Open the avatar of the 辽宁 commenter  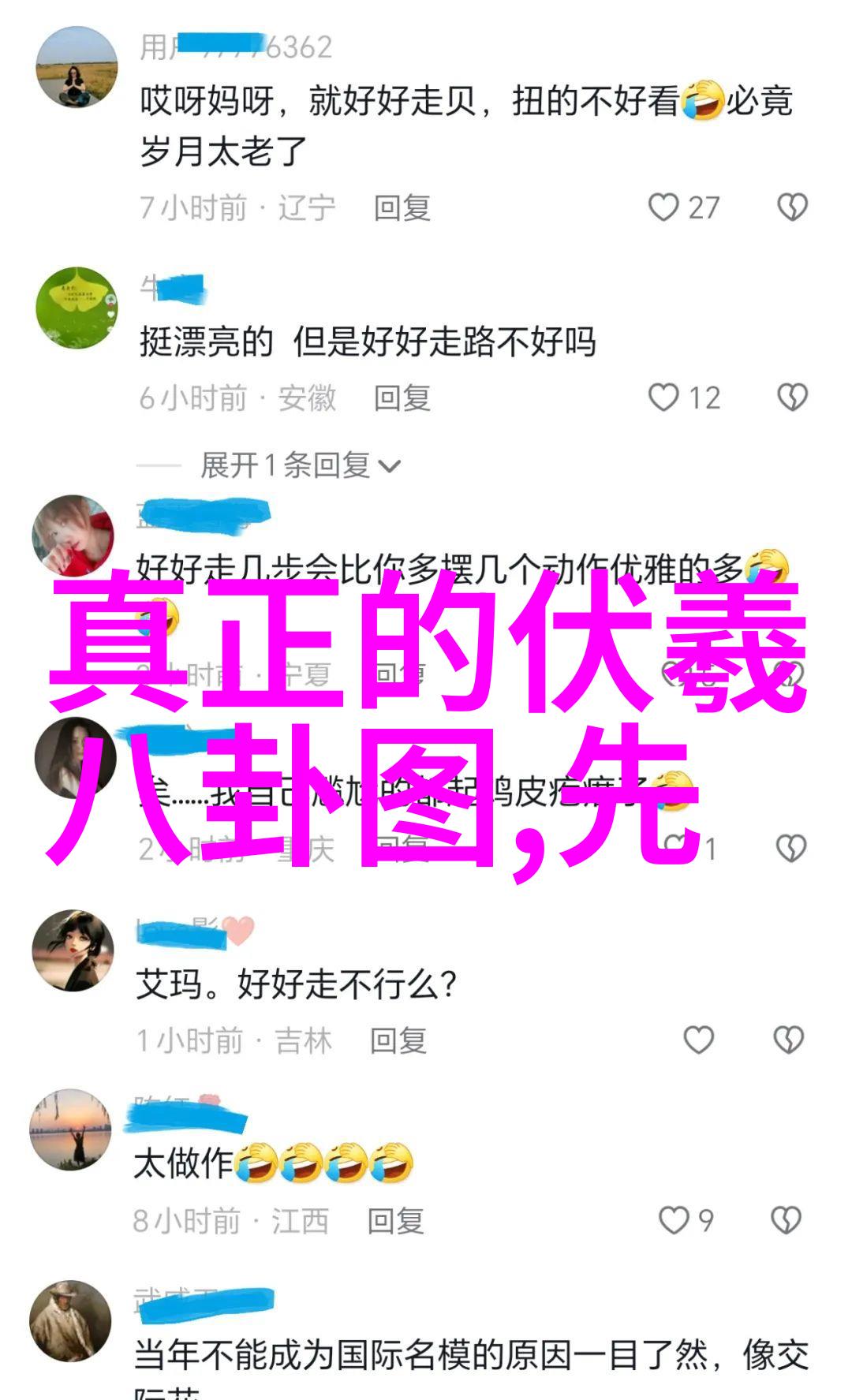[77, 67]
